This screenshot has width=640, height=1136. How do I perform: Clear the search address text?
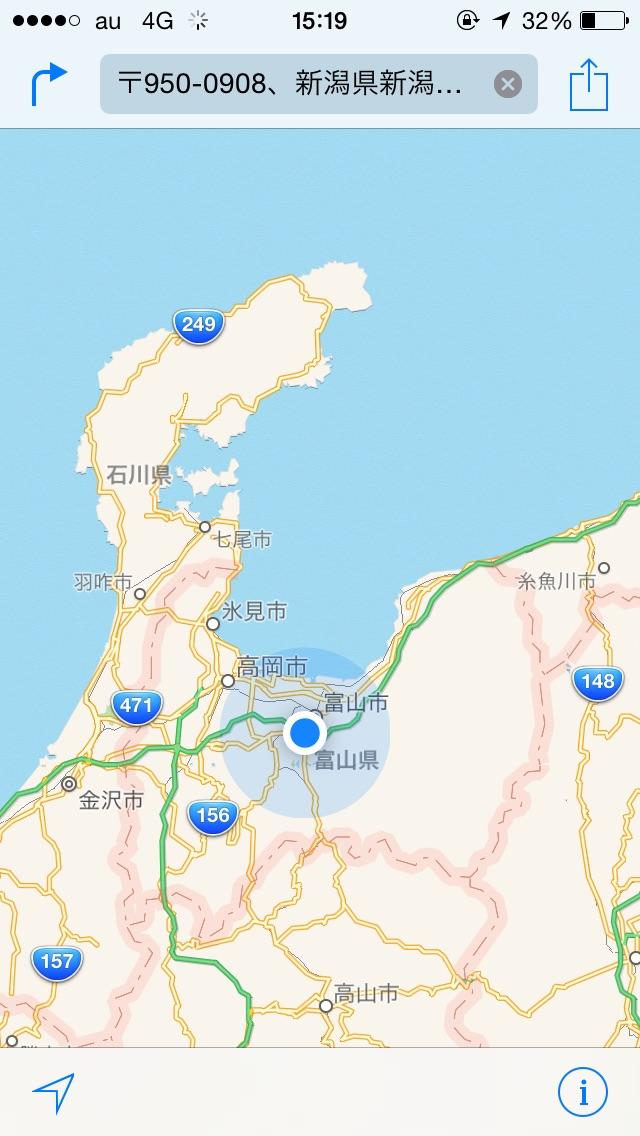tap(508, 85)
